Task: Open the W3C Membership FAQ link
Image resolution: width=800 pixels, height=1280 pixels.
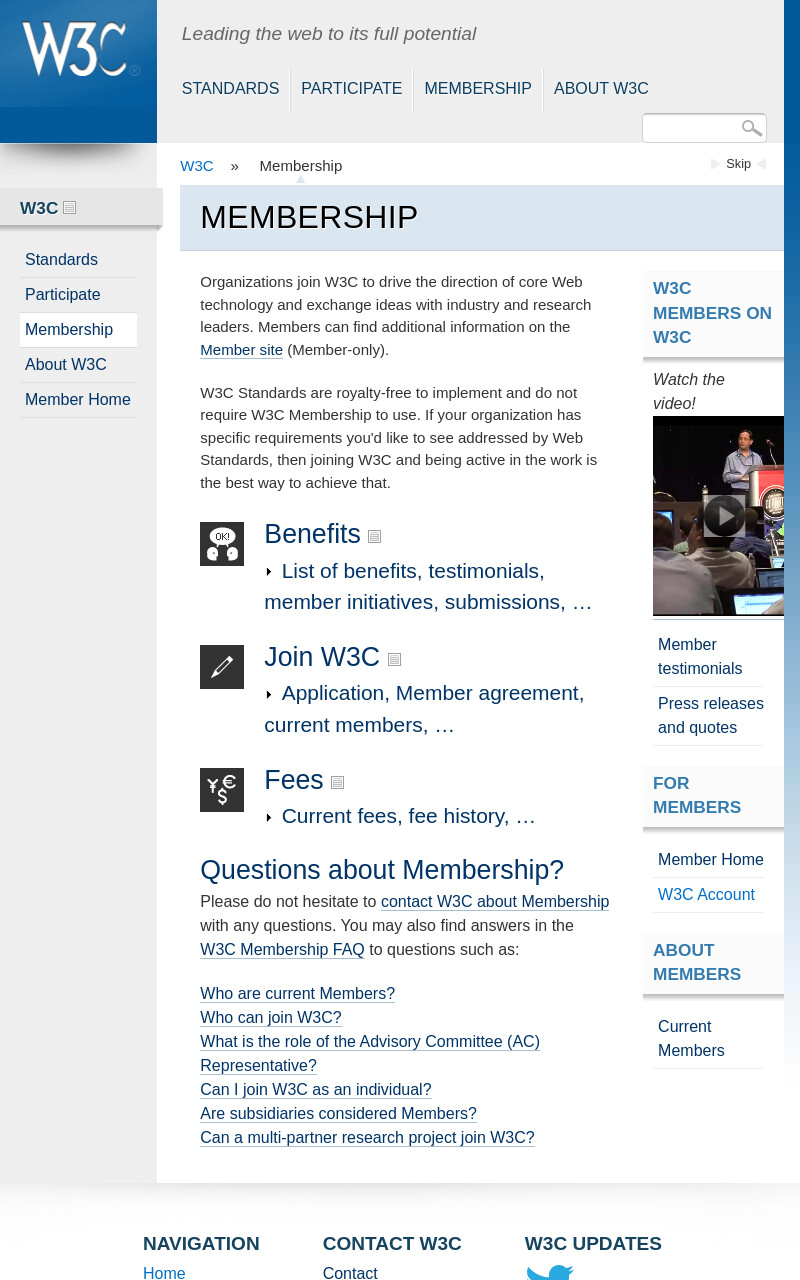Action: coord(282,950)
